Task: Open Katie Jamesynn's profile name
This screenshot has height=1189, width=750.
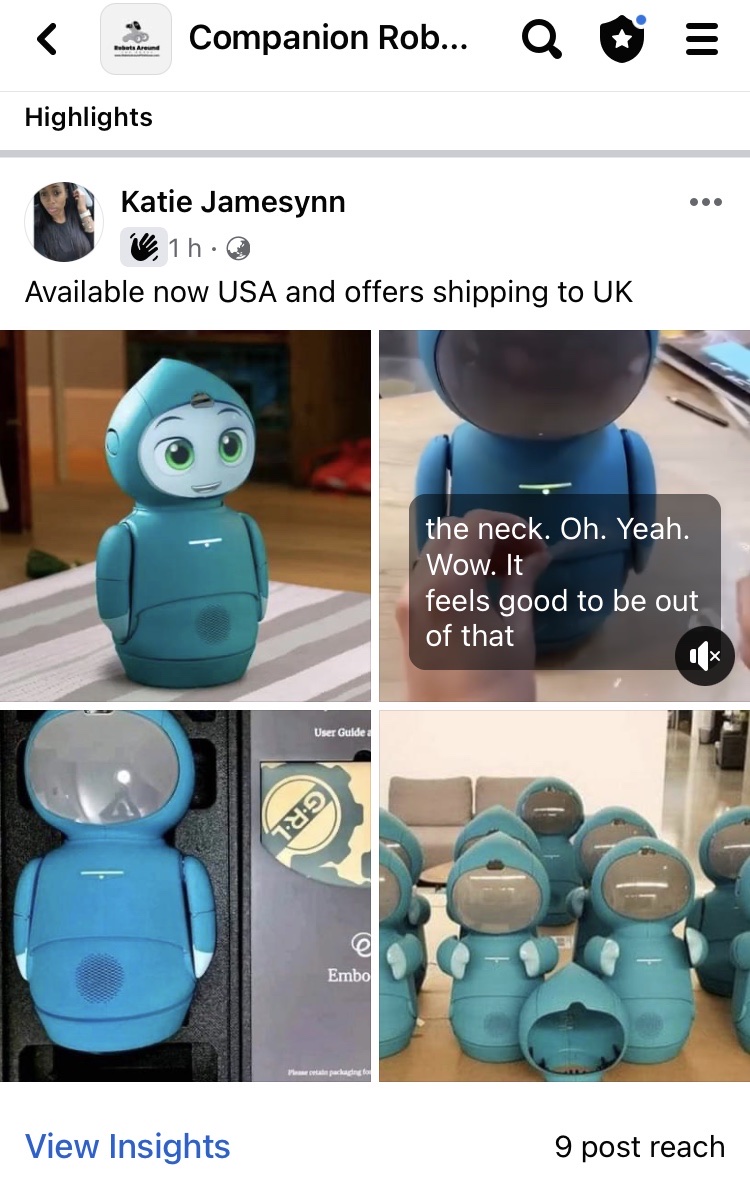Action: click(233, 202)
